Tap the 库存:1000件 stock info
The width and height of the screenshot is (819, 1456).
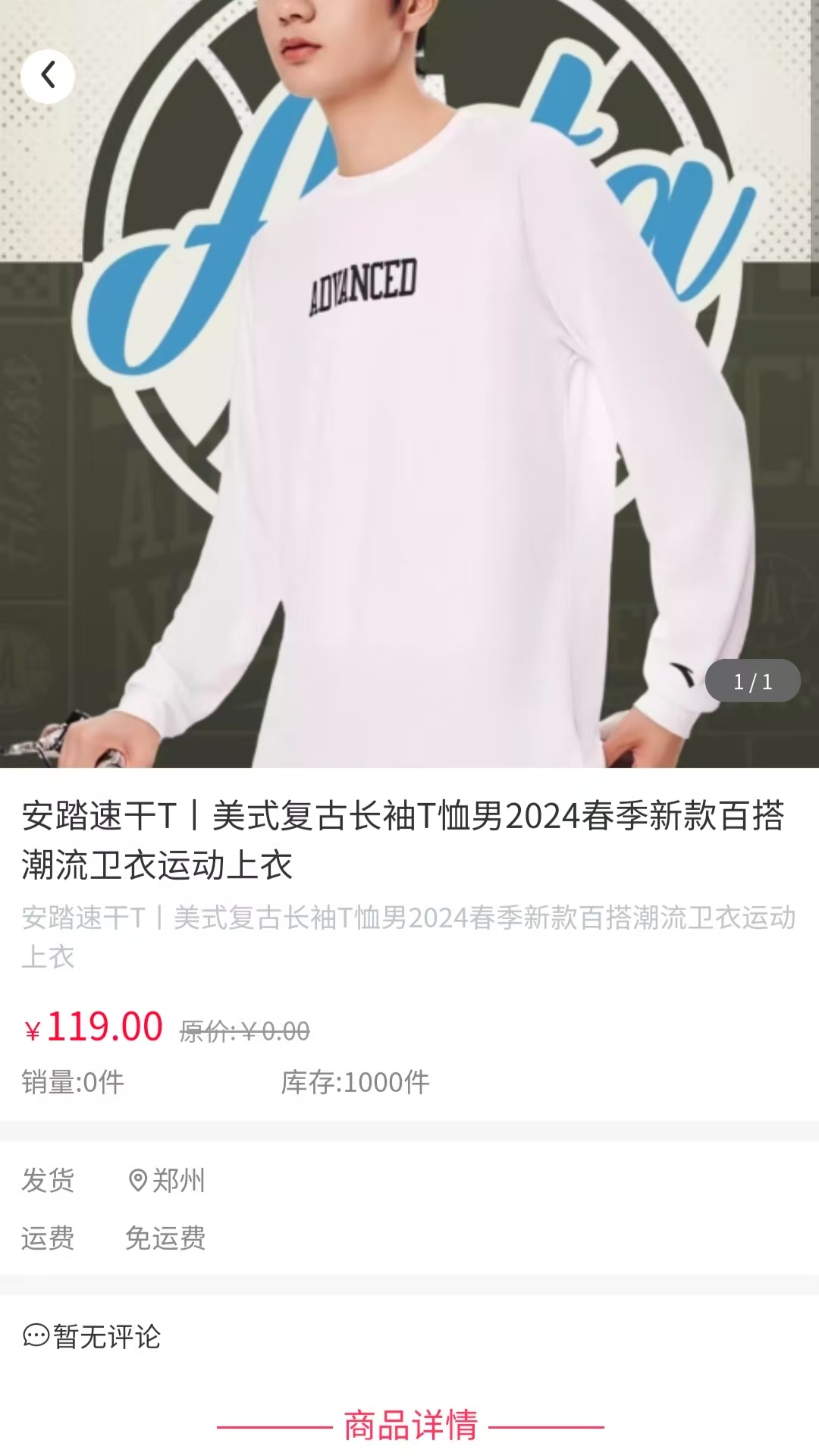coord(353,1083)
